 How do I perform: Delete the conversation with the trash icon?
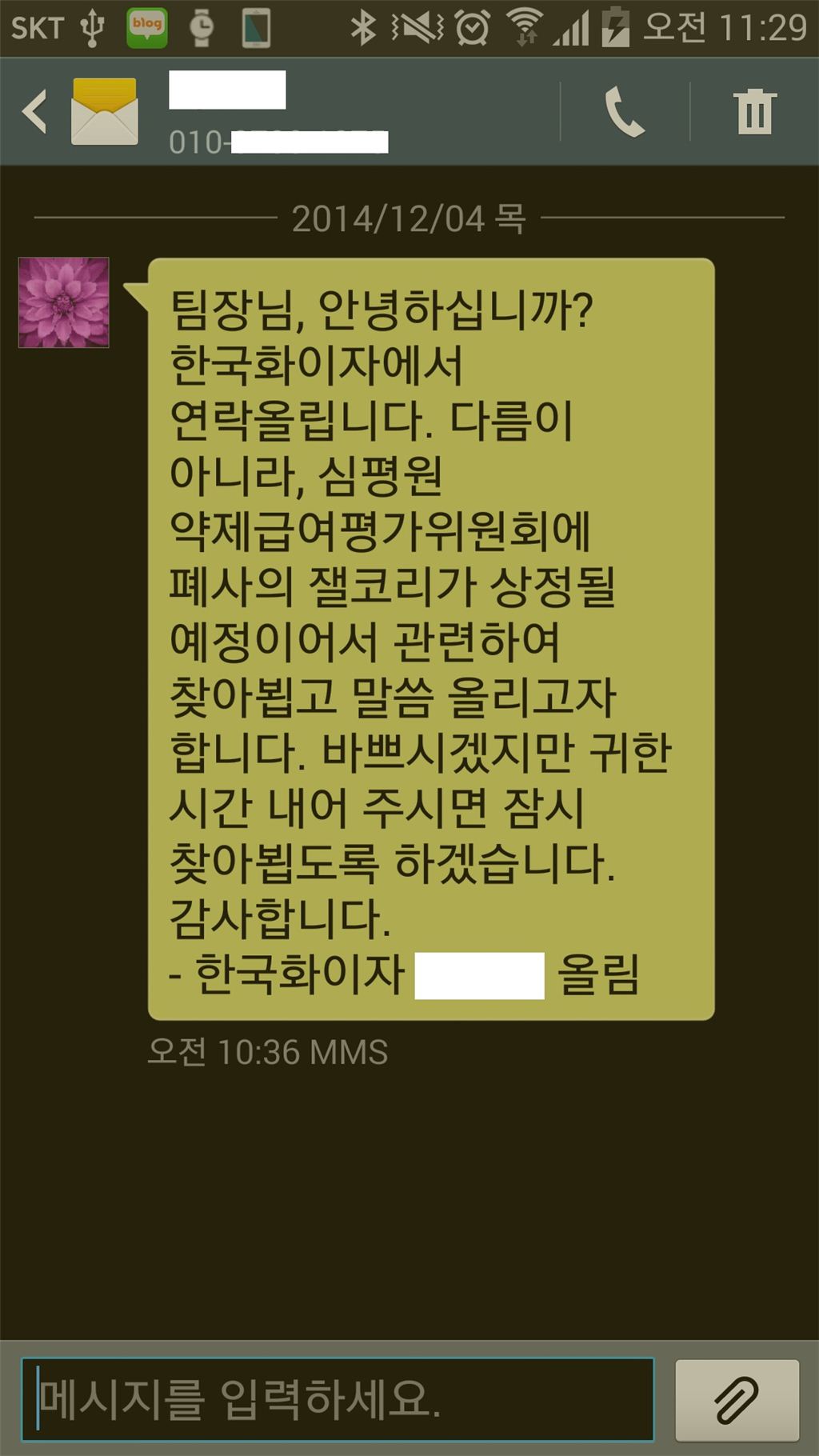pos(754,112)
